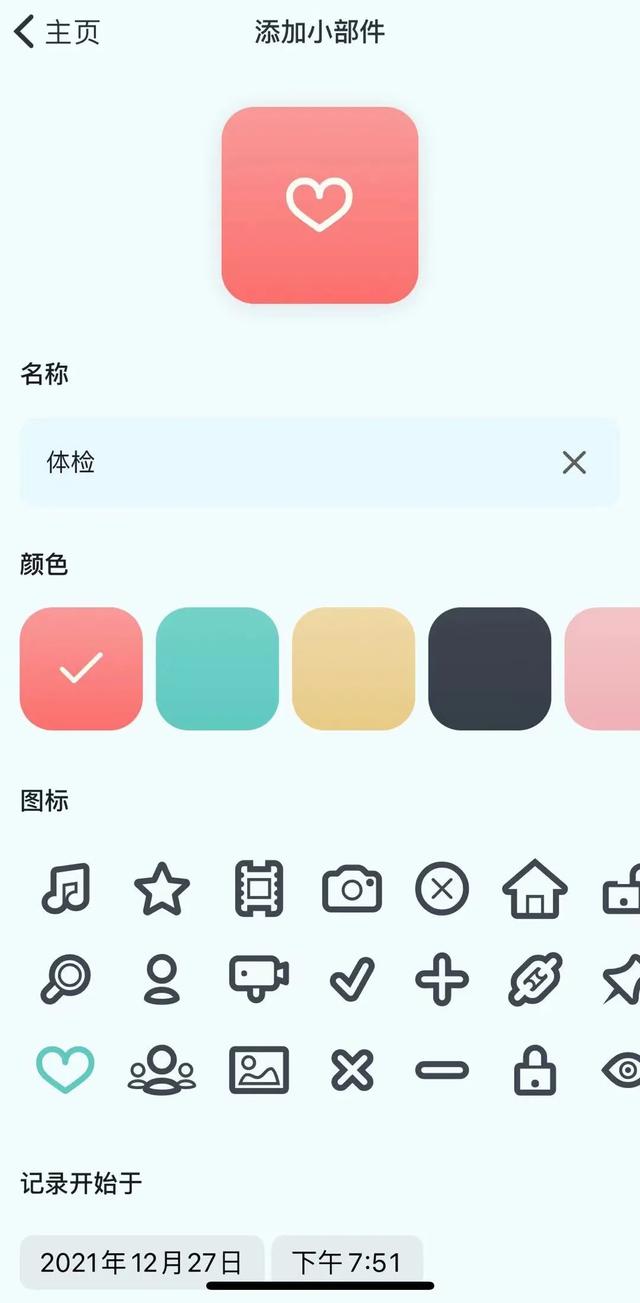Choose the yellow color swatch

point(353,669)
